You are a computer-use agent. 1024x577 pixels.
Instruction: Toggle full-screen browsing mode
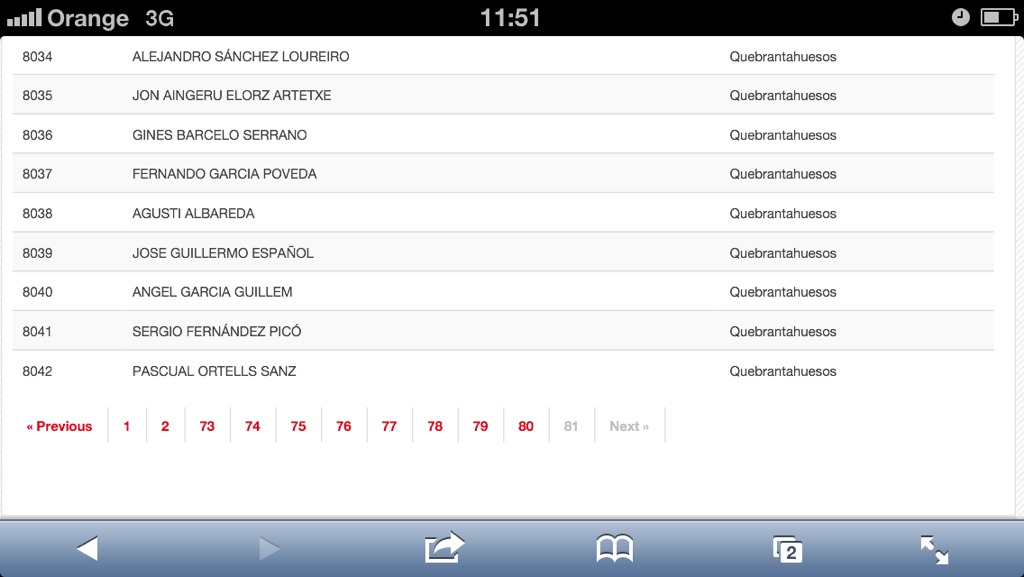coord(934,548)
